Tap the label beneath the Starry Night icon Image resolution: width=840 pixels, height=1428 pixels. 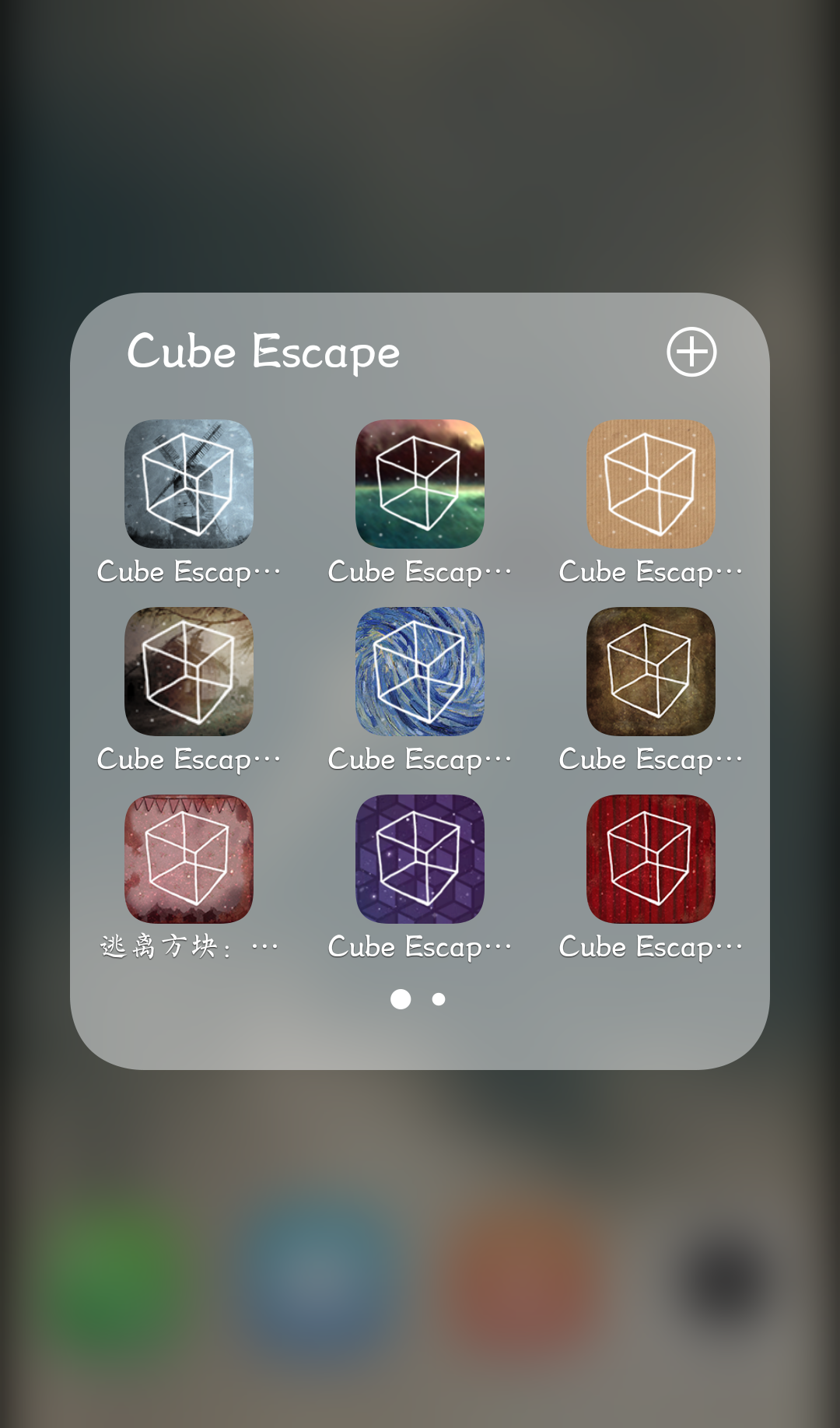419,759
